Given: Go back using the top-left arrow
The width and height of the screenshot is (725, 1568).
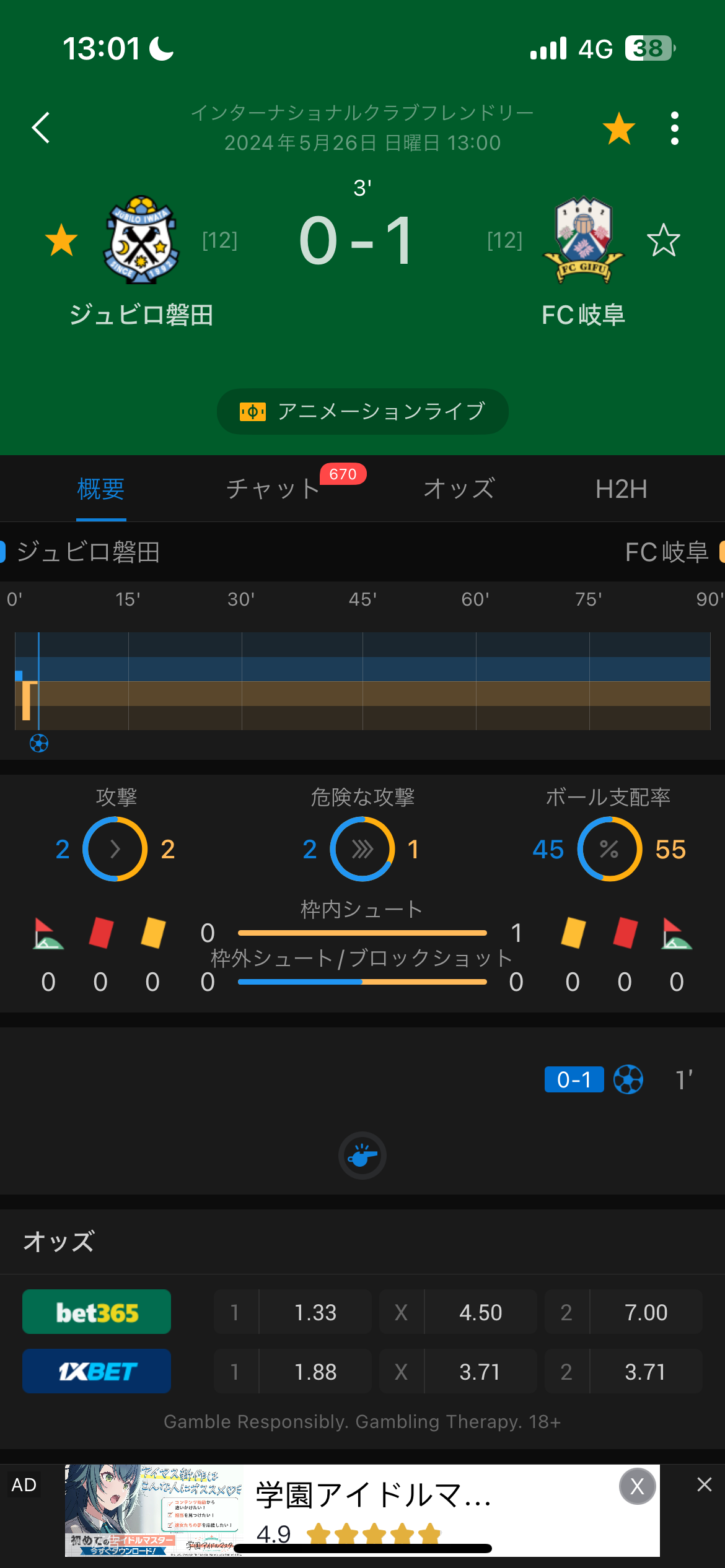Looking at the screenshot, I should [x=41, y=128].
